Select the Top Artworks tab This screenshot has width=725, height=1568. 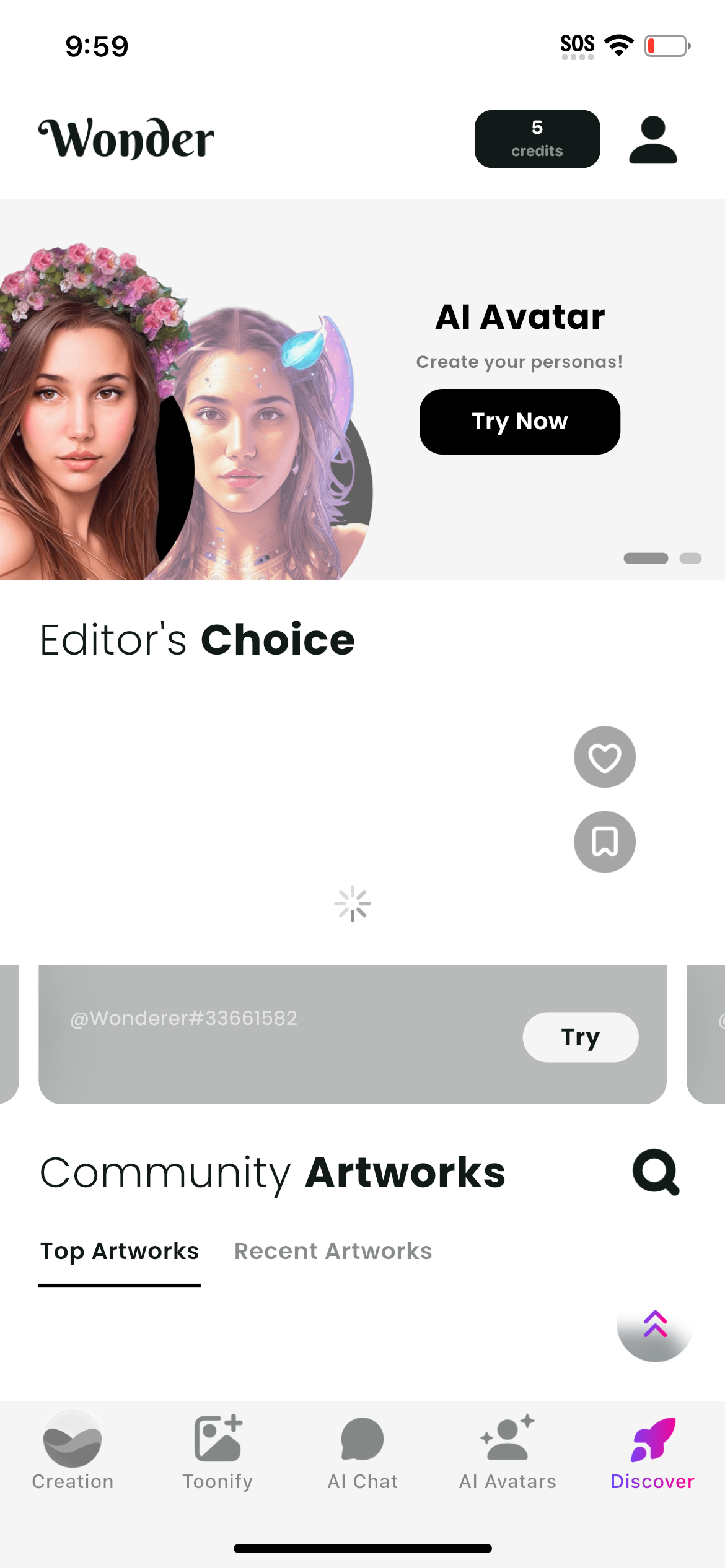coord(120,1252)
